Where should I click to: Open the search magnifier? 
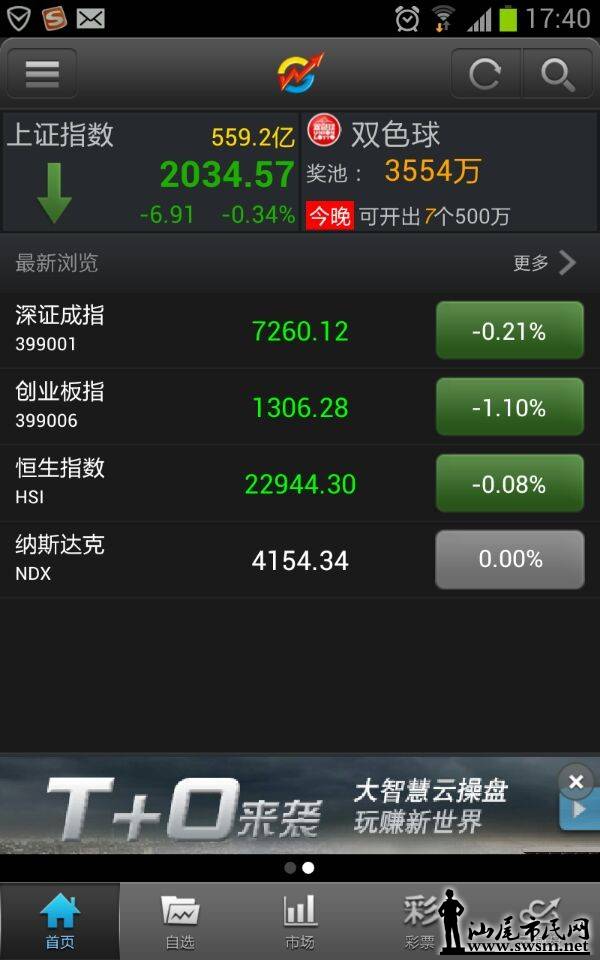(557, 73)
